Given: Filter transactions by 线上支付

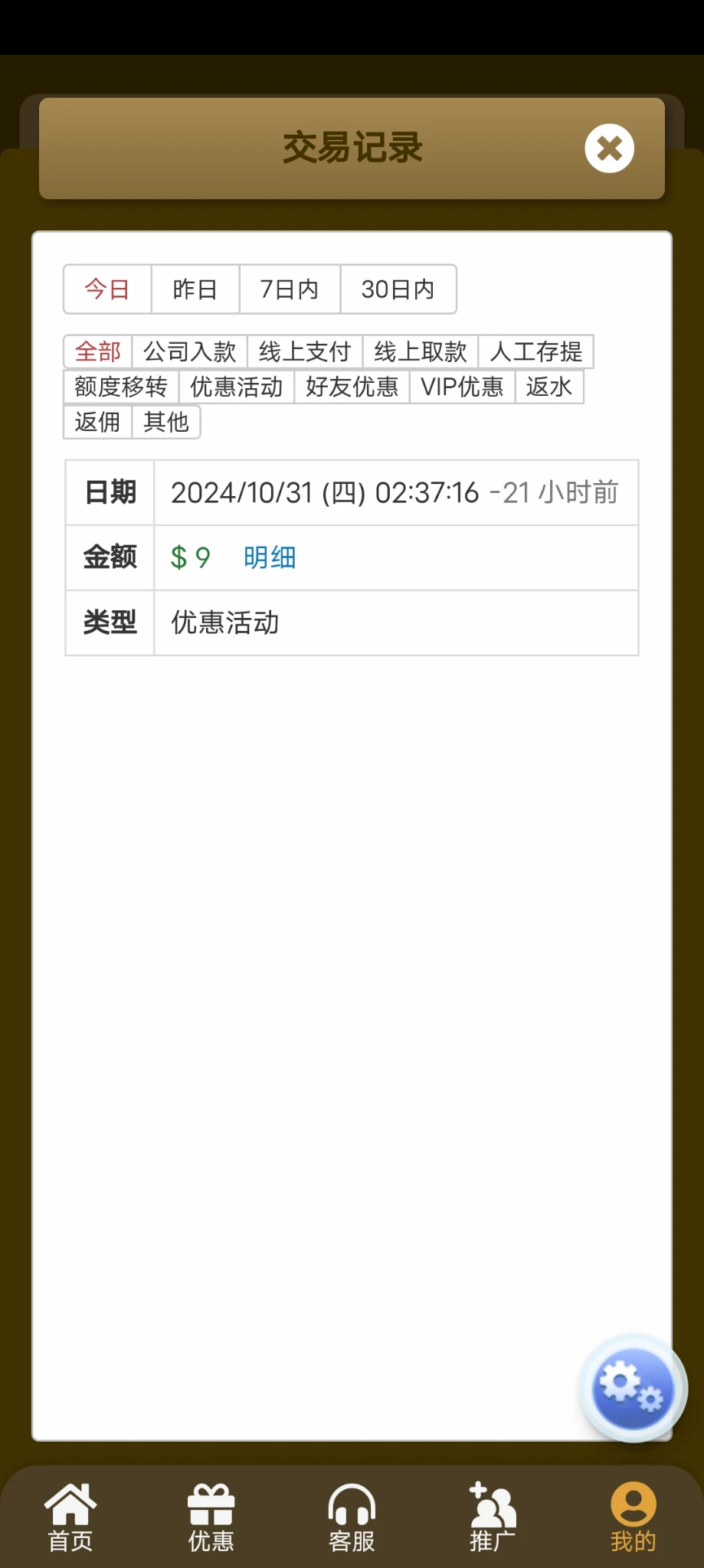Looking at the screenshot, I should 305,352.
